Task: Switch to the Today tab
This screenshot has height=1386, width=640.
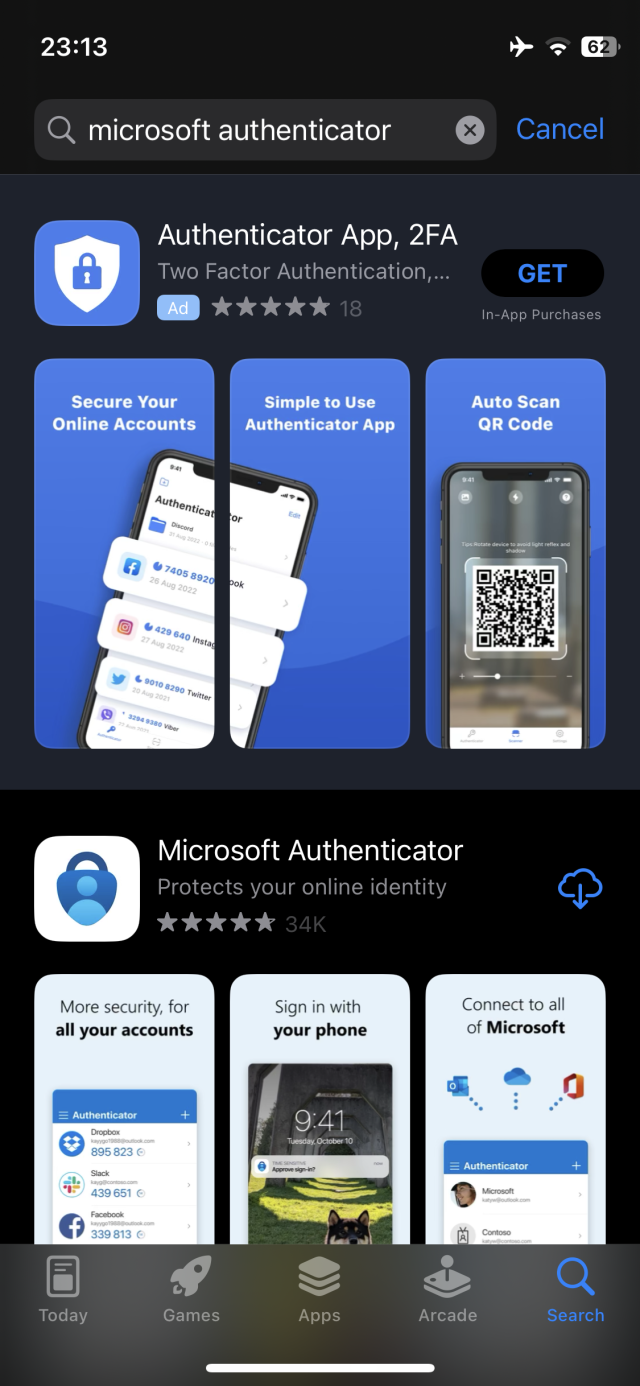Action: tap(63, 1291)
